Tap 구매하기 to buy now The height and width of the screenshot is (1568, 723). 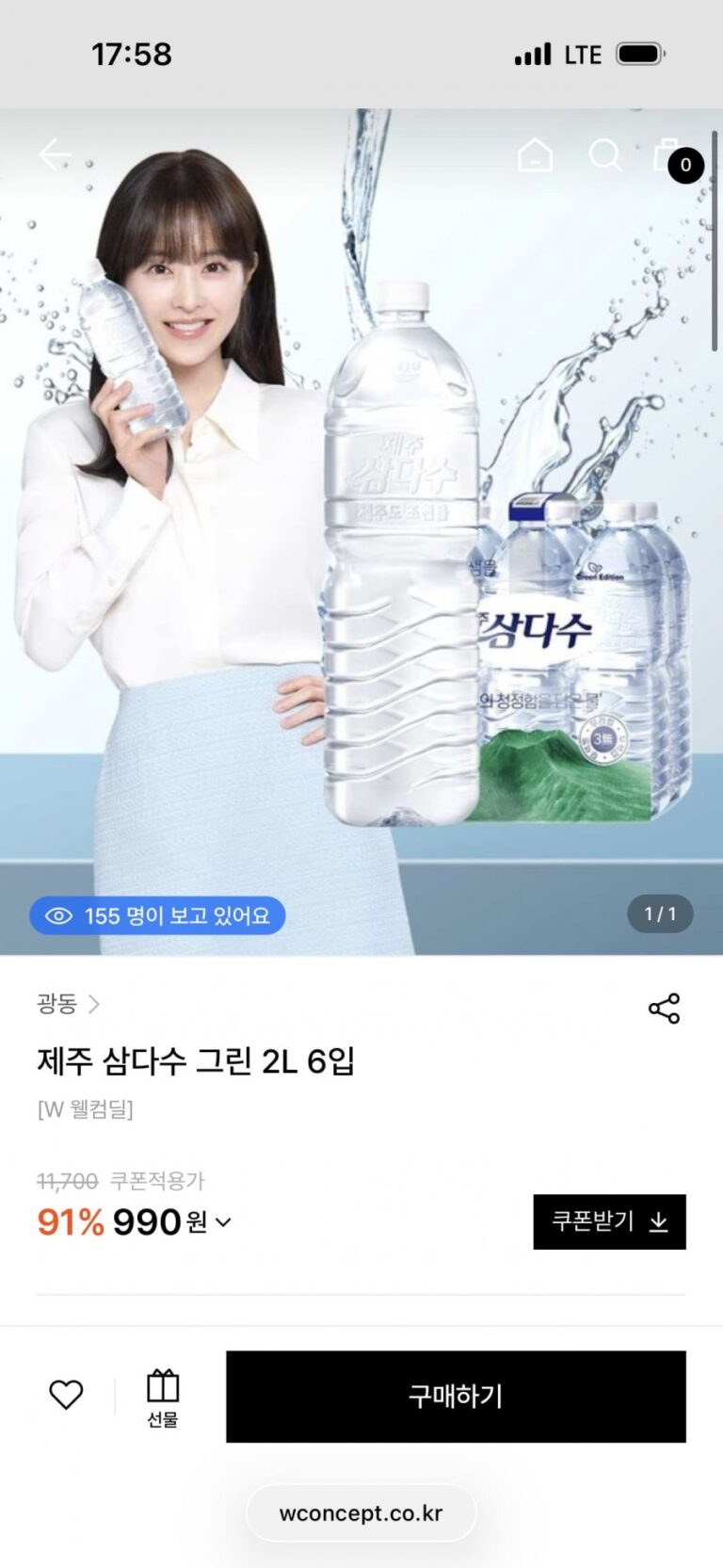point(456,1397)
